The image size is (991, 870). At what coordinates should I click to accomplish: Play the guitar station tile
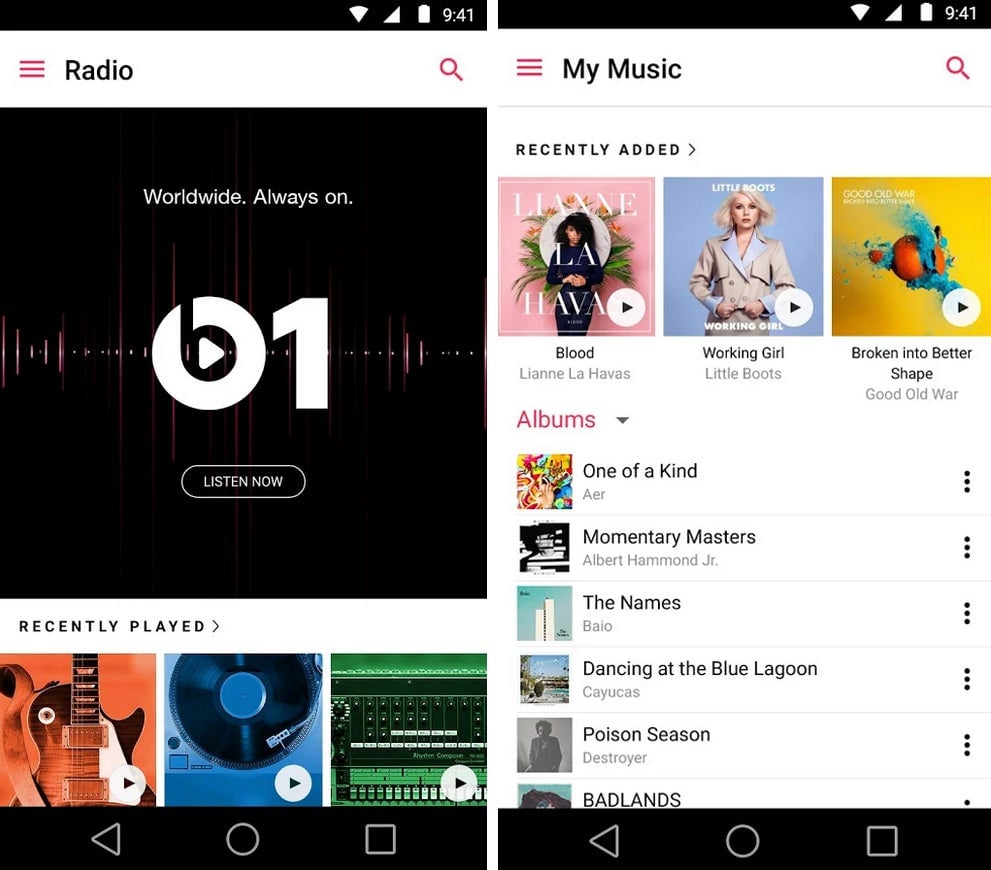click(x=127, y=783)
